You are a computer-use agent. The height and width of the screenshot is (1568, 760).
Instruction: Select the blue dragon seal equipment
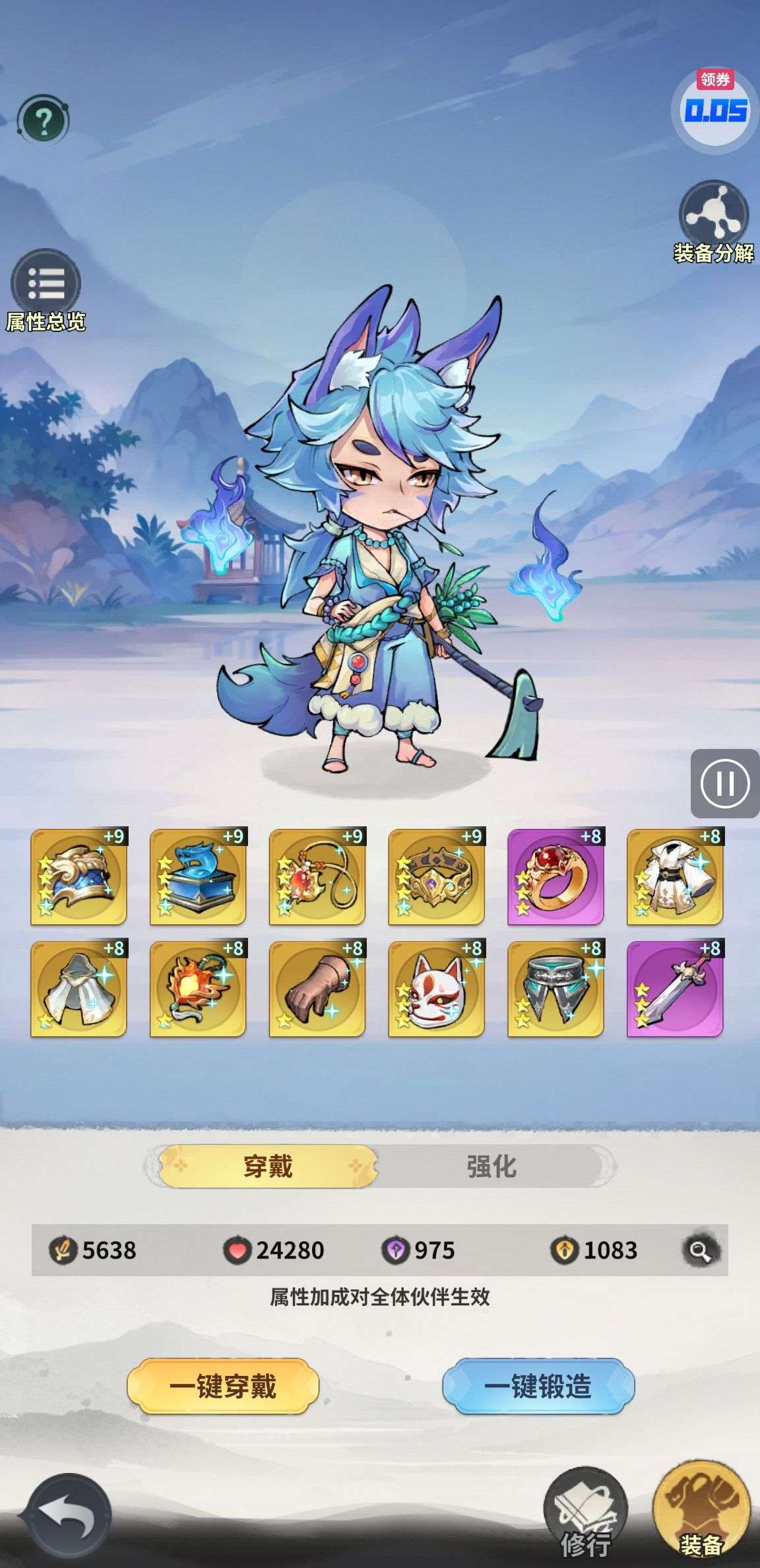point(198,876)
